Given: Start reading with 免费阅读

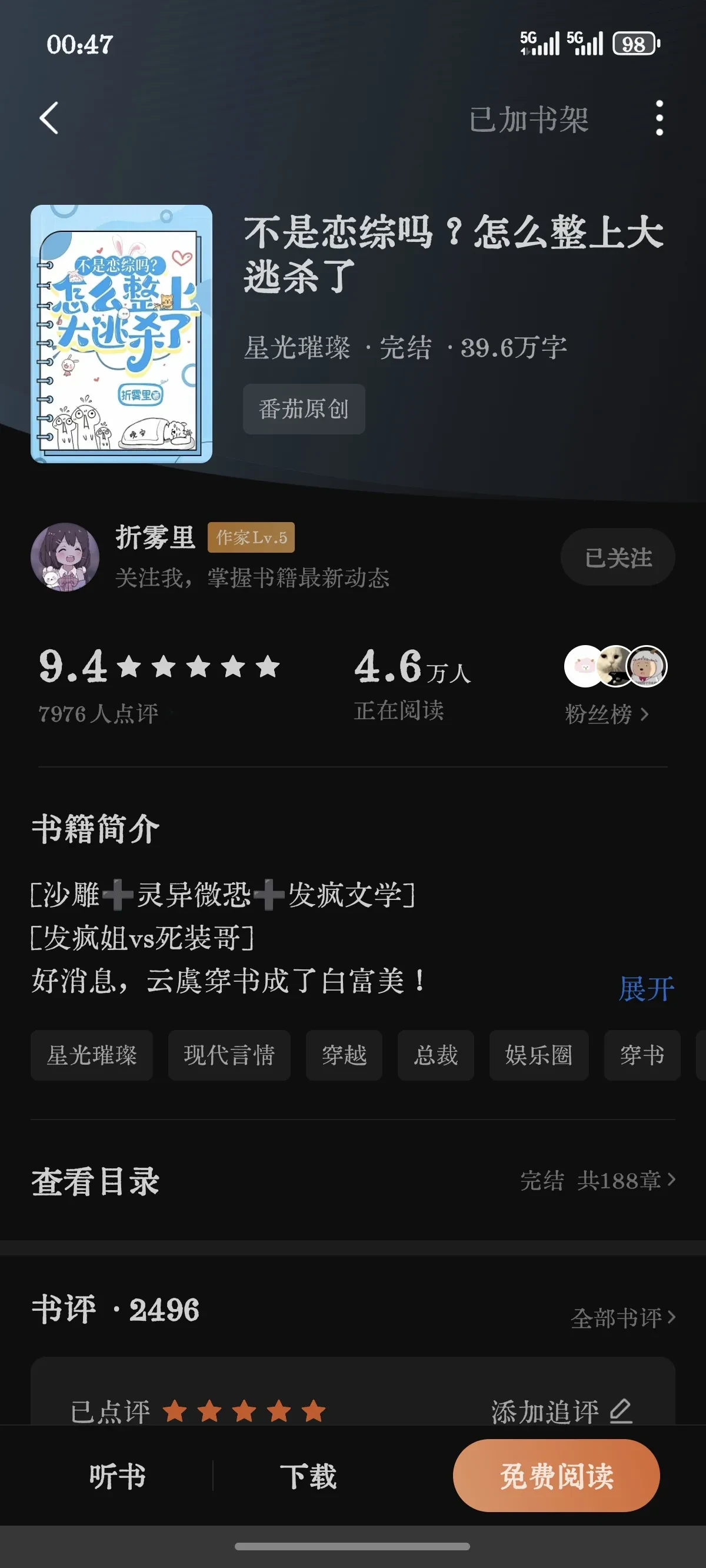Looking at the screenshot, I should coord(557,1476).
